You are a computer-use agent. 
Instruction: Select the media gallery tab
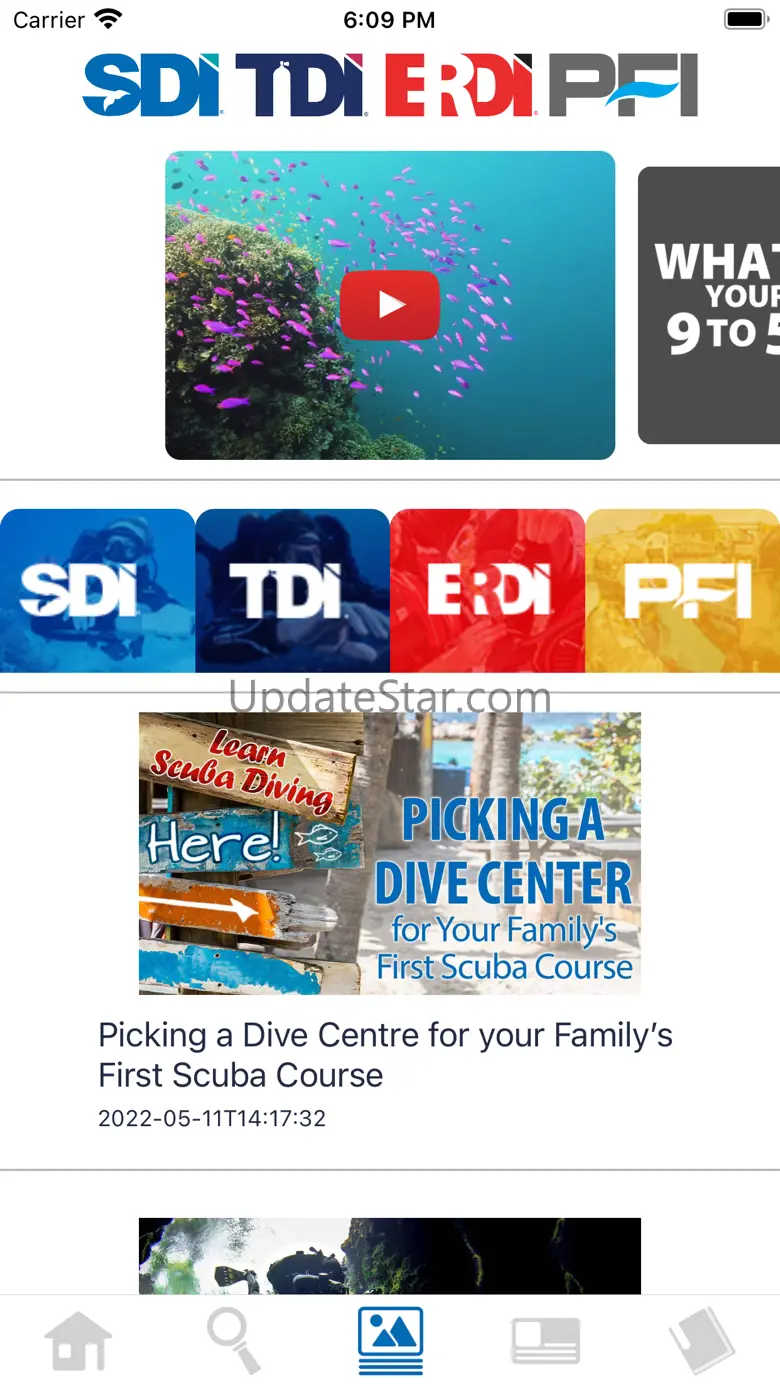pos(390,1341)
